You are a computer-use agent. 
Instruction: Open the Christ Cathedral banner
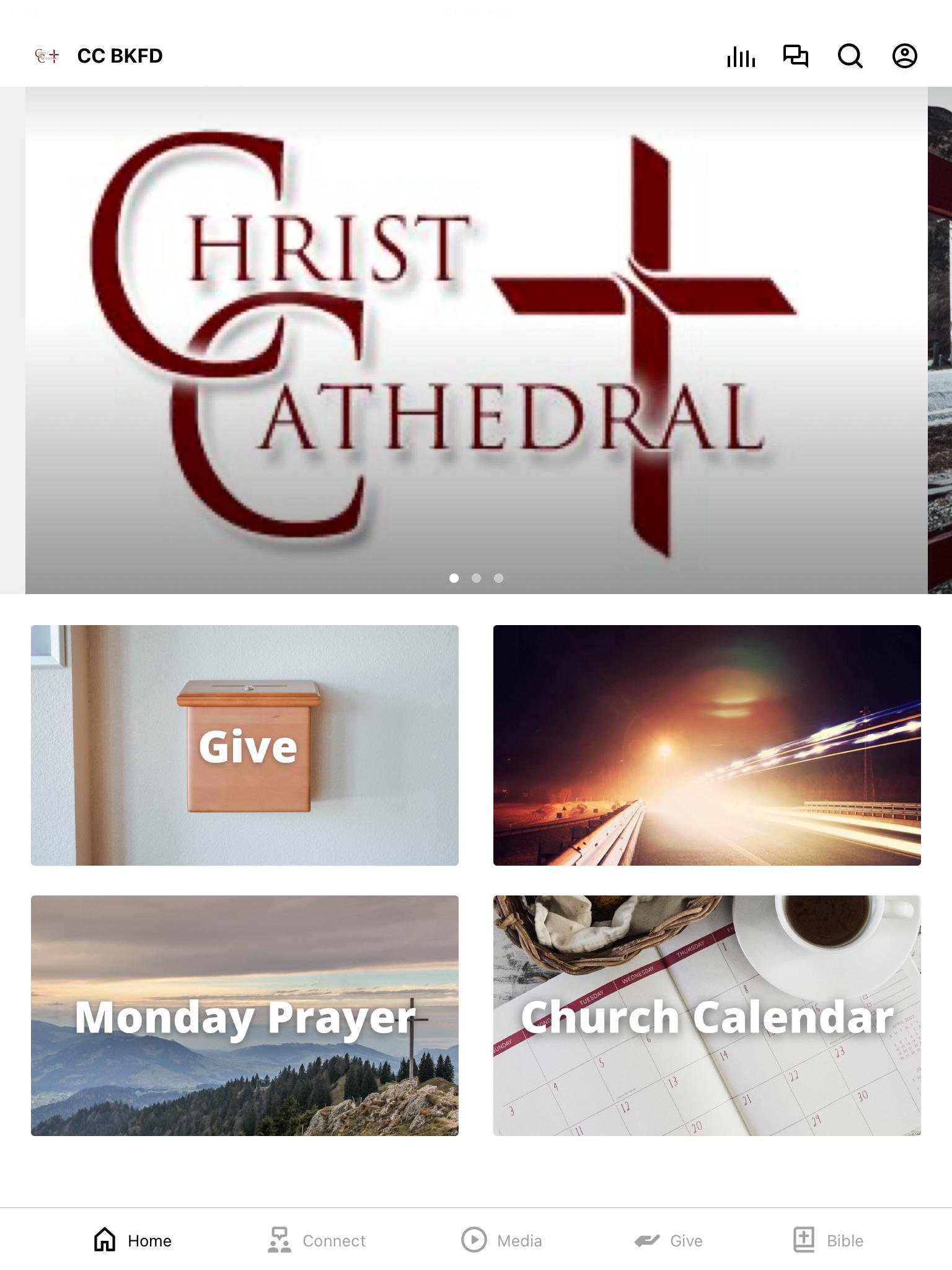476,340
